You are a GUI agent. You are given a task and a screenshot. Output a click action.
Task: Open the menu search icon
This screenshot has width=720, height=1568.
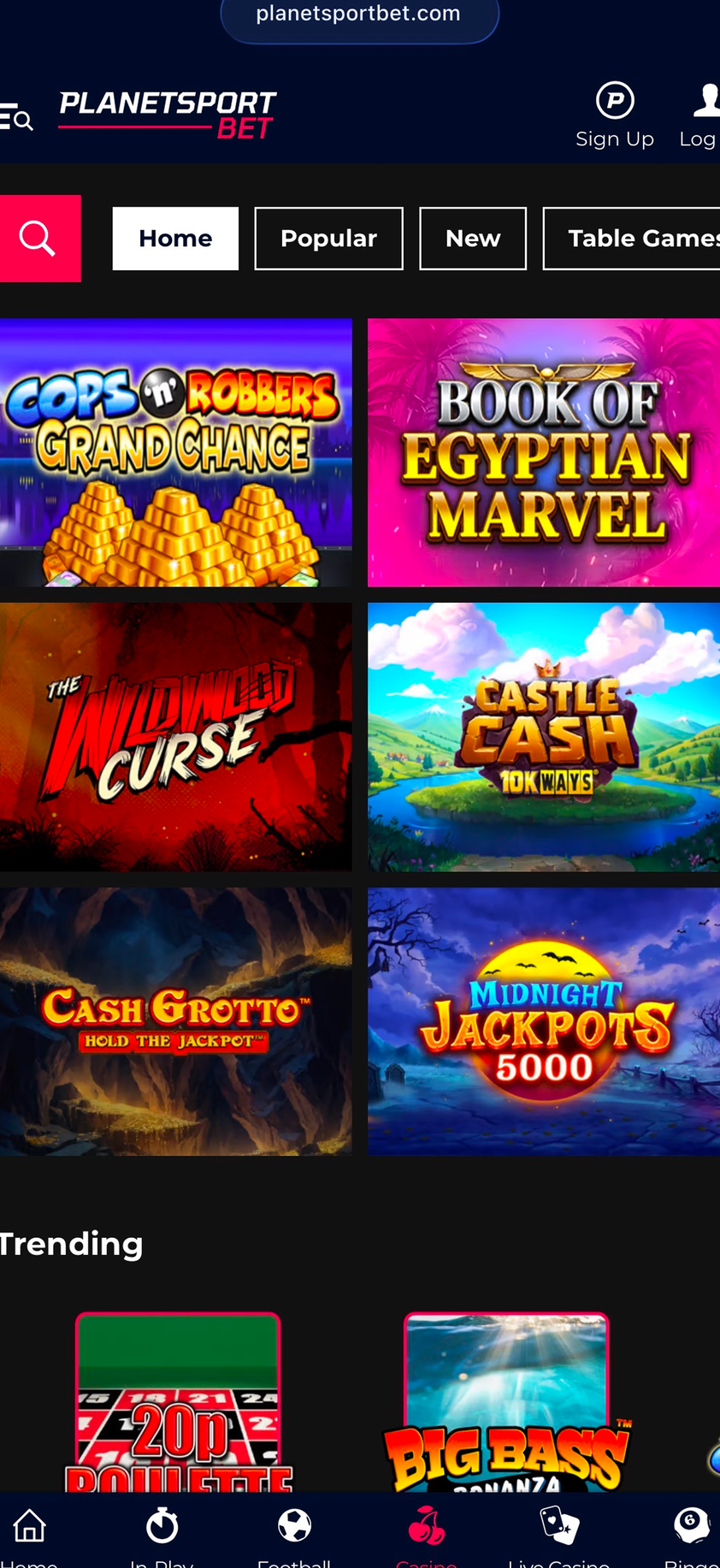point(17,117)
